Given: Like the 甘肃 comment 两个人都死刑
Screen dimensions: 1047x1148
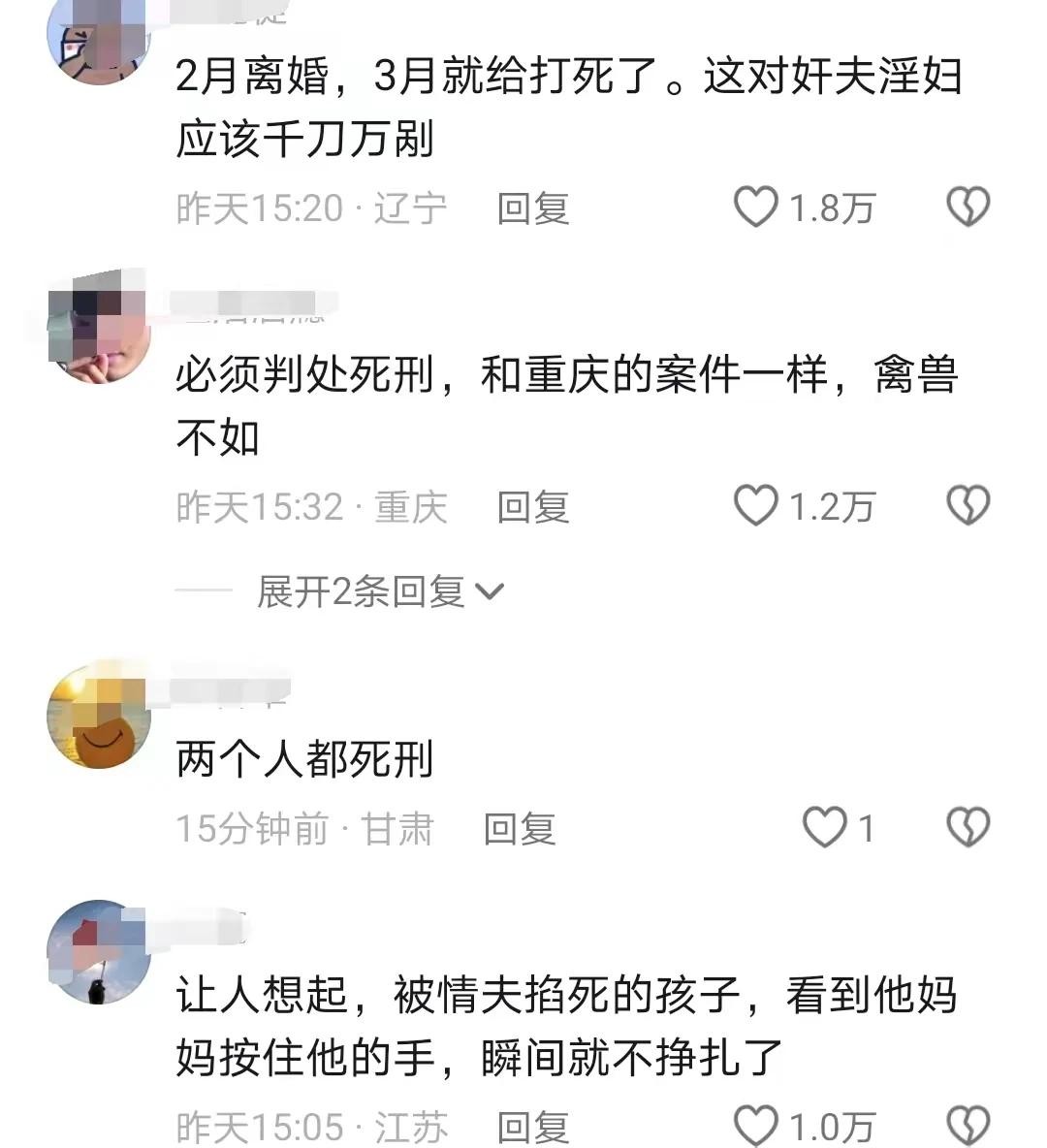Looking at the screenshot, I should click(825, 828).
